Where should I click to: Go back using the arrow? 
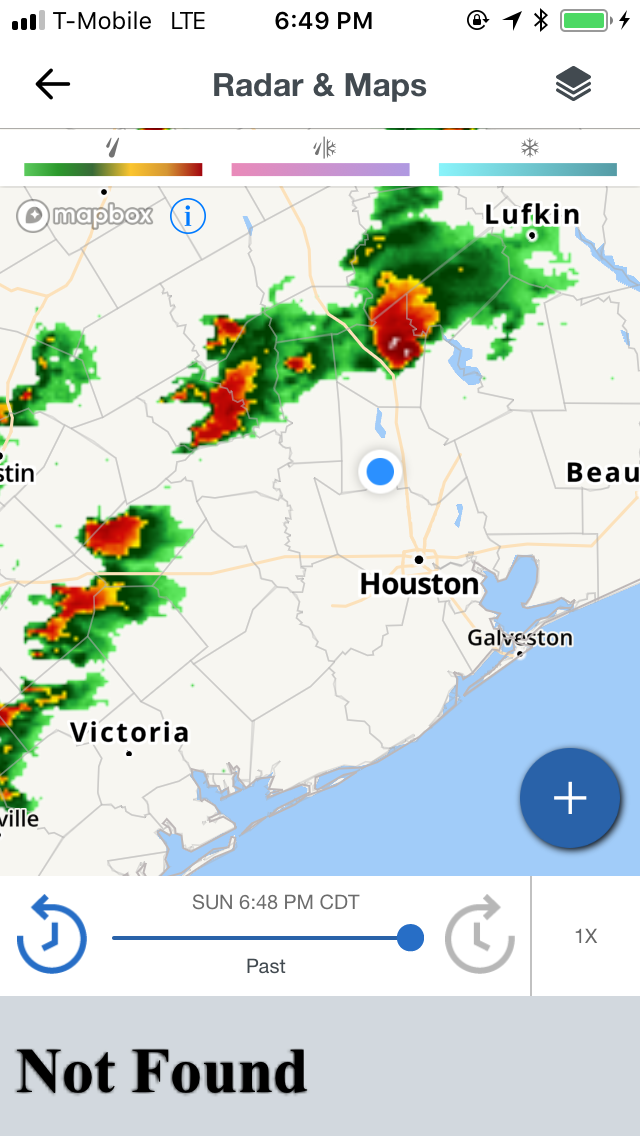52,85
